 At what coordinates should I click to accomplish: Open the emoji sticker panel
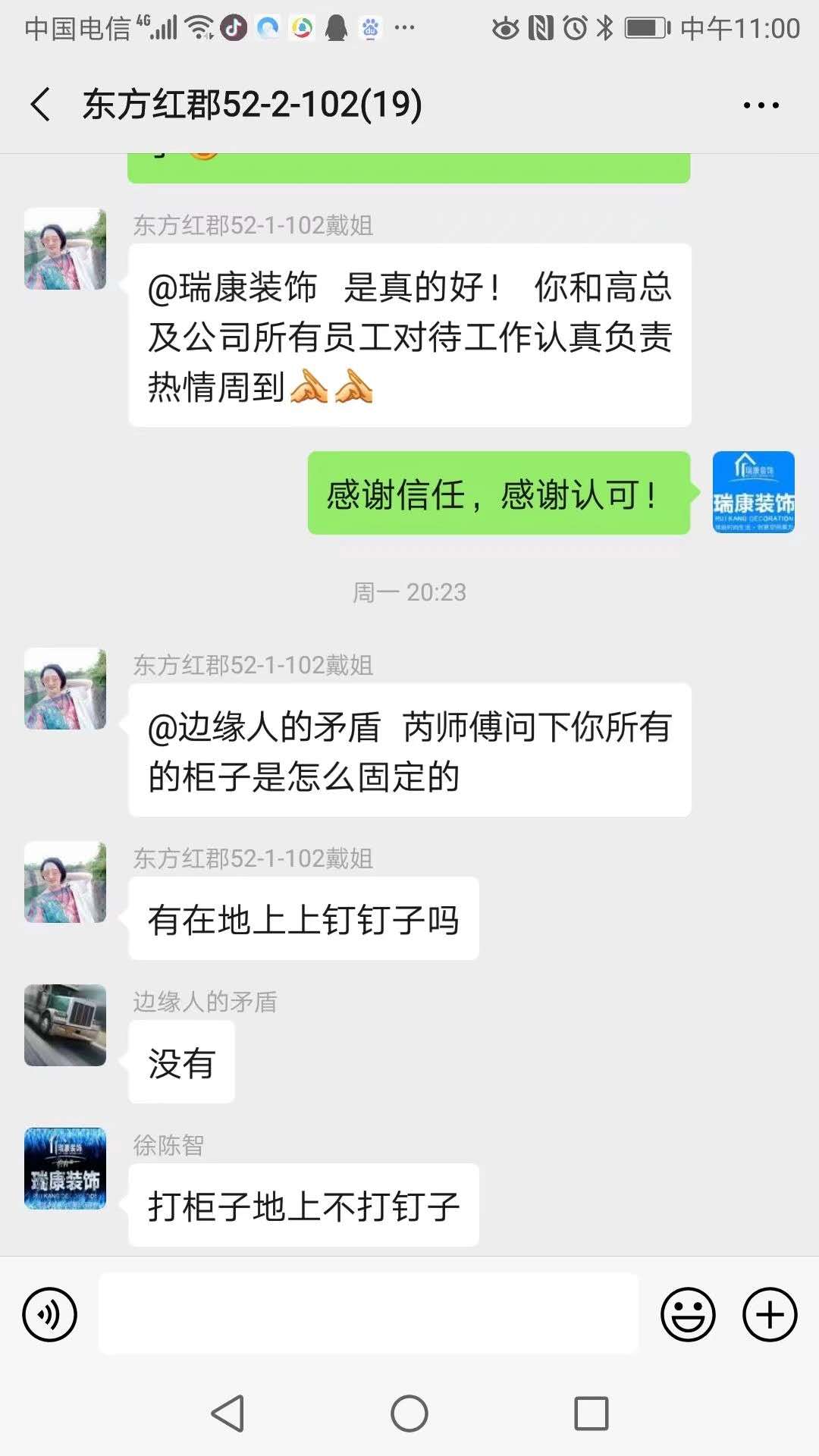click(x=688, y=1314)
